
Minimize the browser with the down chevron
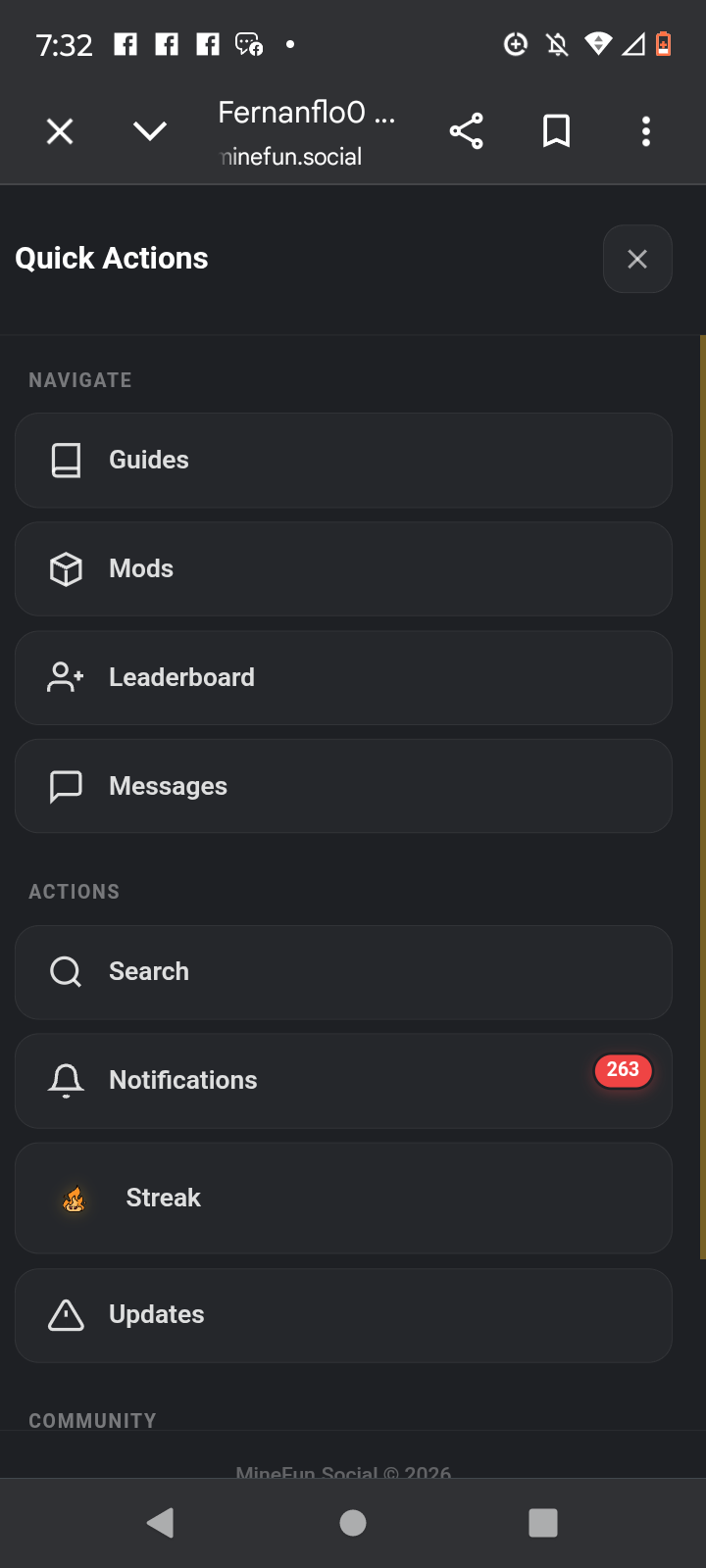coord(150,131)
